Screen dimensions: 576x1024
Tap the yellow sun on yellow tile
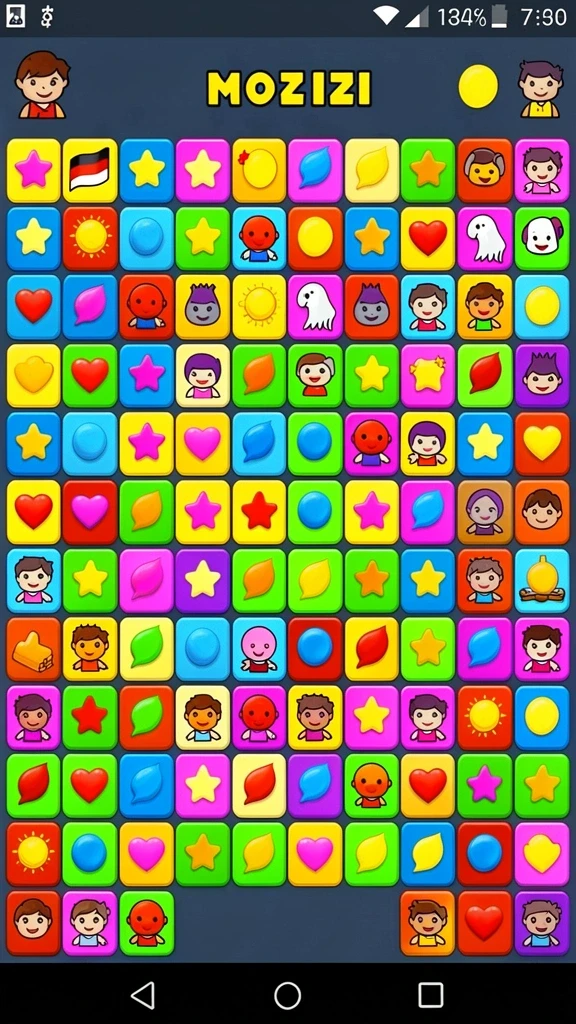tap(259, 307)
